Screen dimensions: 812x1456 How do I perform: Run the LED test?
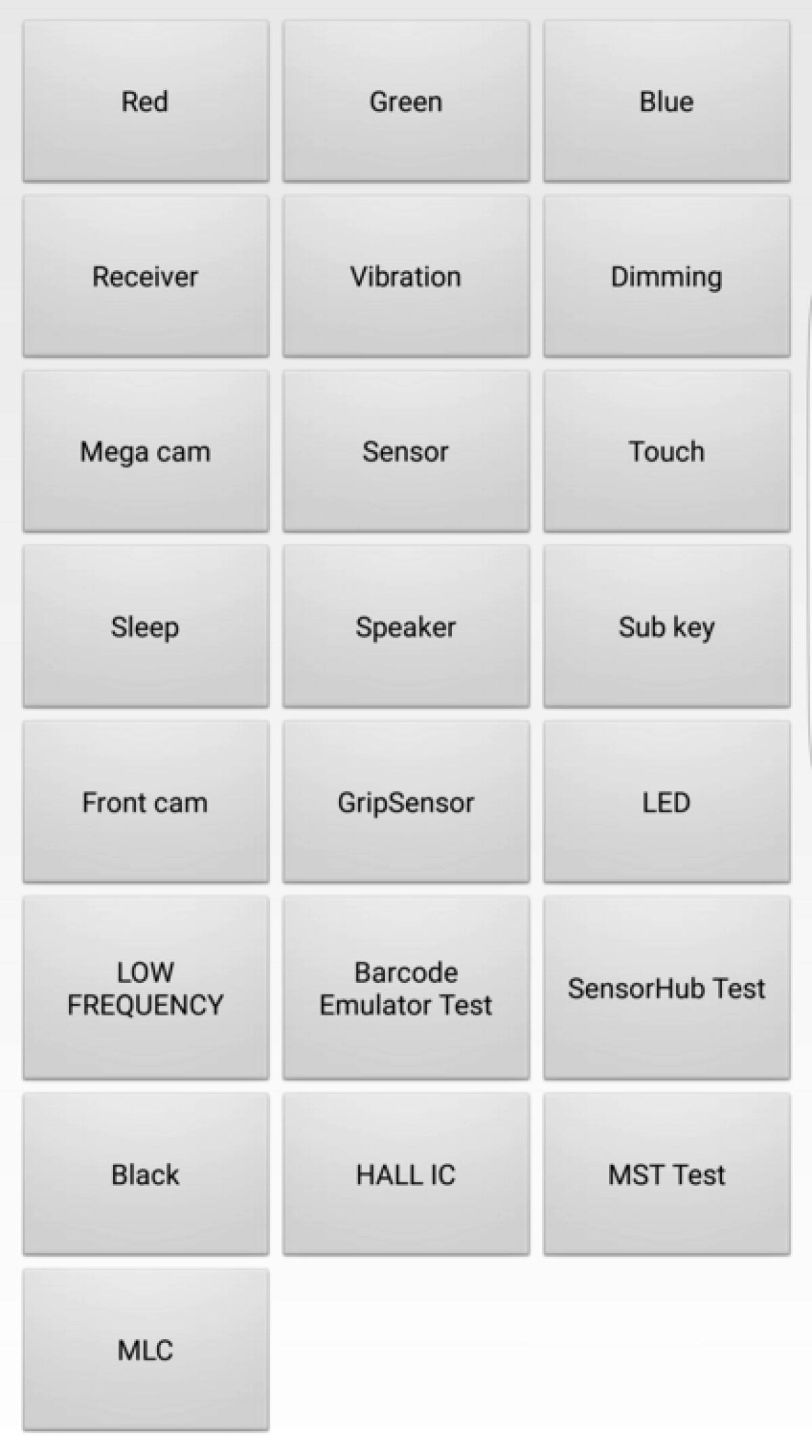(x=666, y=802)
